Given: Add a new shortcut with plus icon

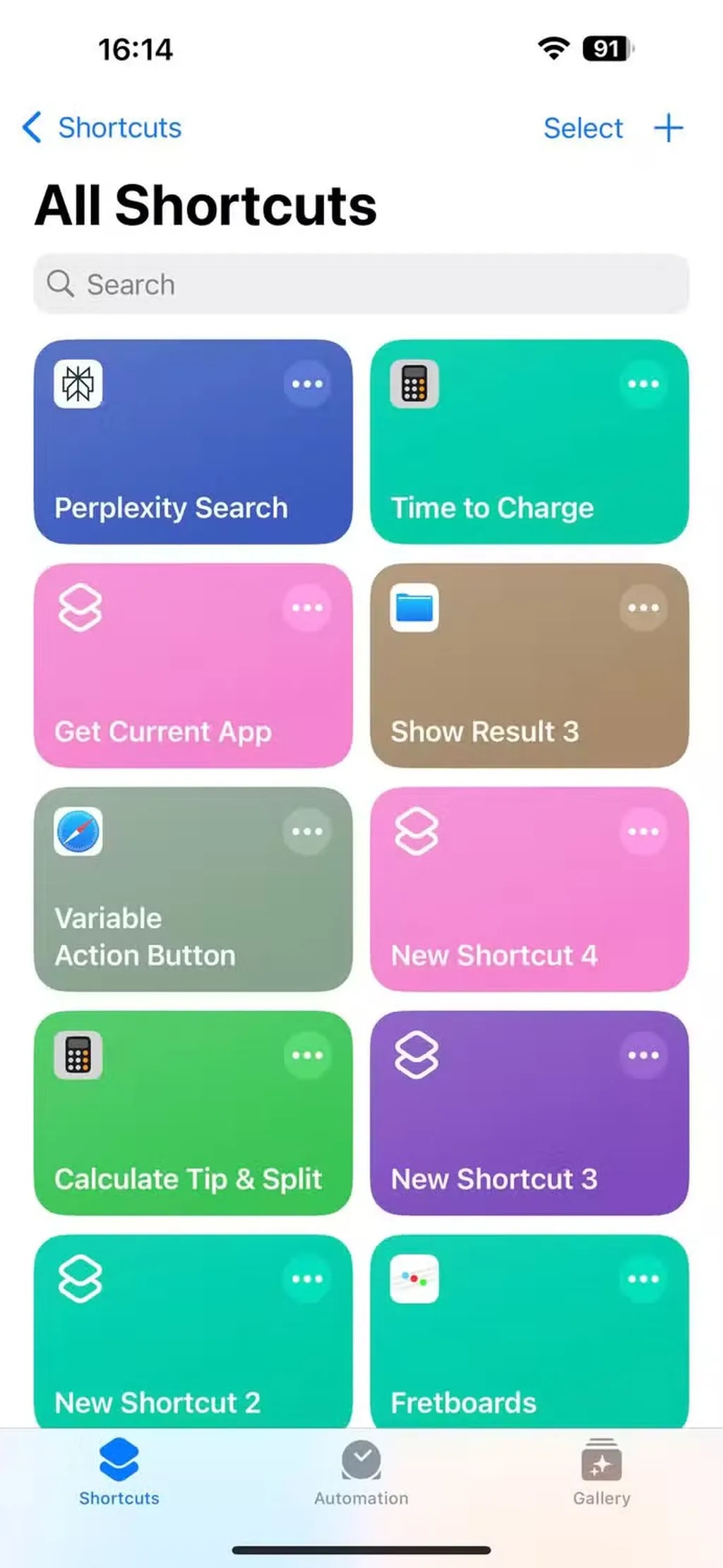Looking at the screenshot, I should point(668,129).
